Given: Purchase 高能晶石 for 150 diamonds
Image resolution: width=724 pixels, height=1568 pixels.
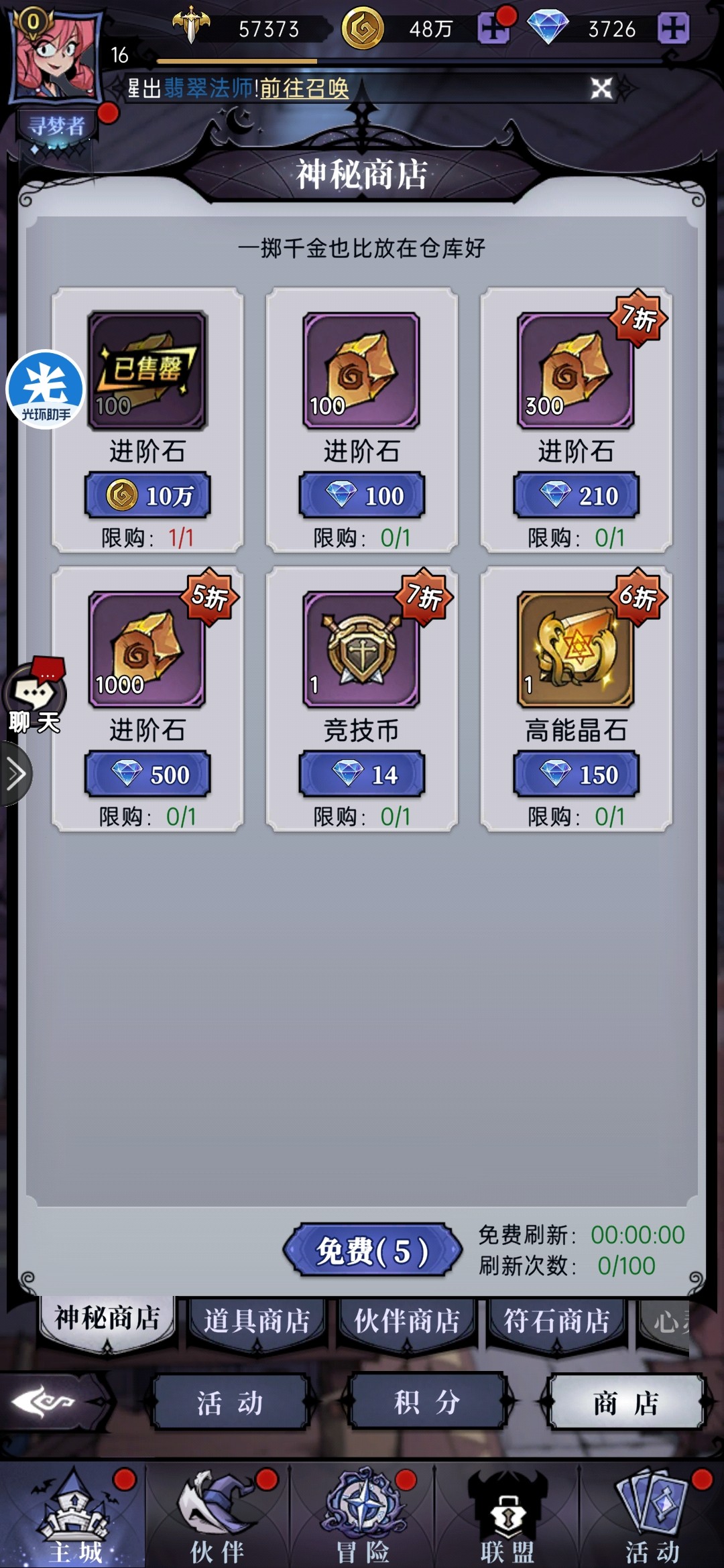Looking at the screenshot, I should point(576,775).
